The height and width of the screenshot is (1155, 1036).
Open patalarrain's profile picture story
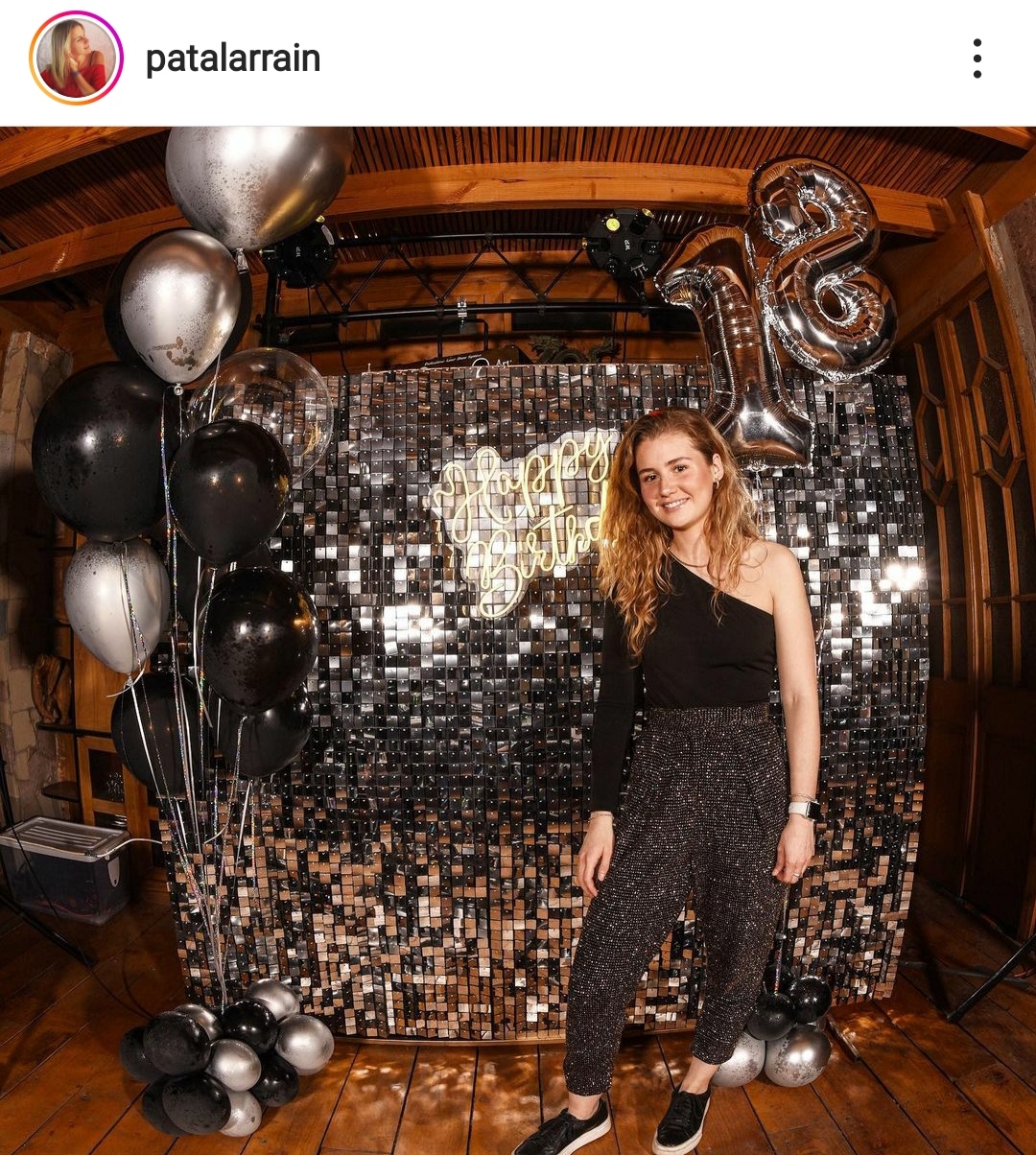coord(76,59)
